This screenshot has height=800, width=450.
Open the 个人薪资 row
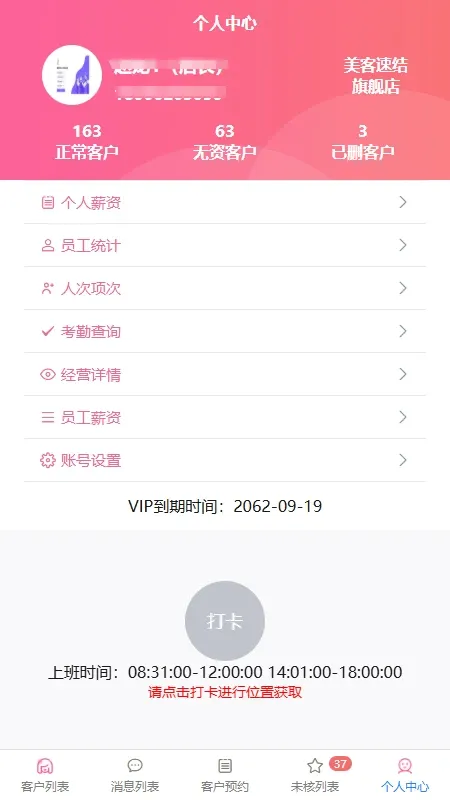pyautogui.click(x=224, y=203)
